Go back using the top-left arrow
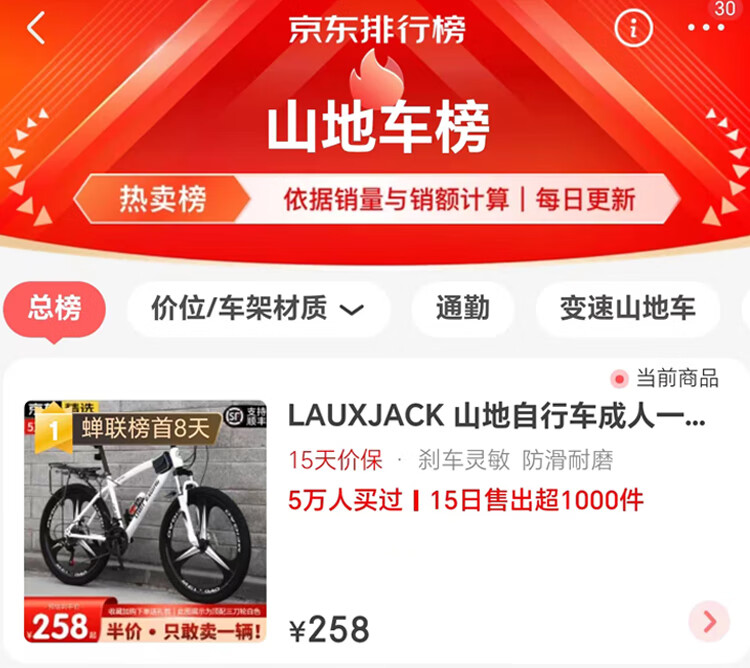 36,29
